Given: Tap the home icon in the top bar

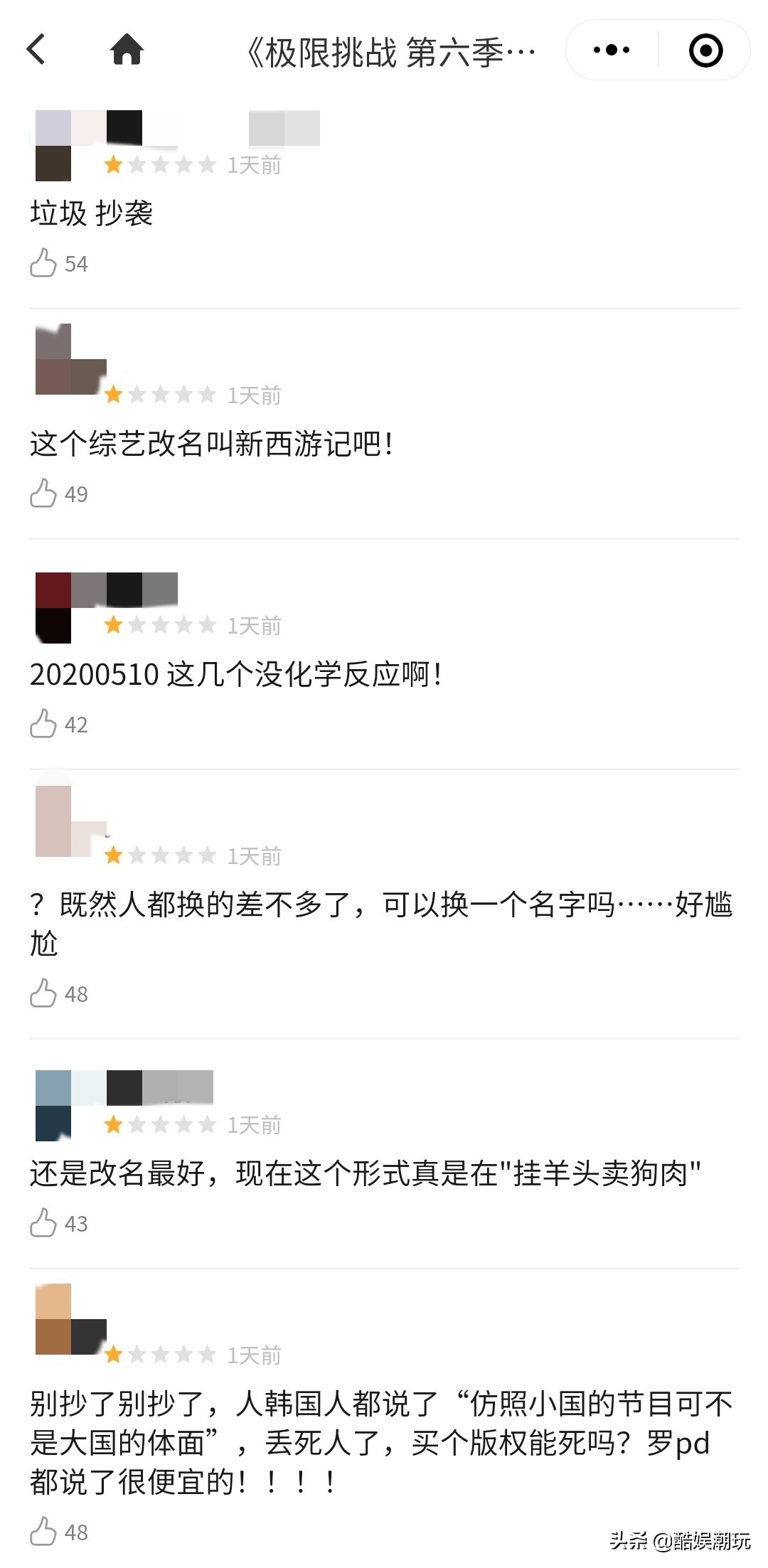Looking at the screenshot, I should click(x=125, y=49).
